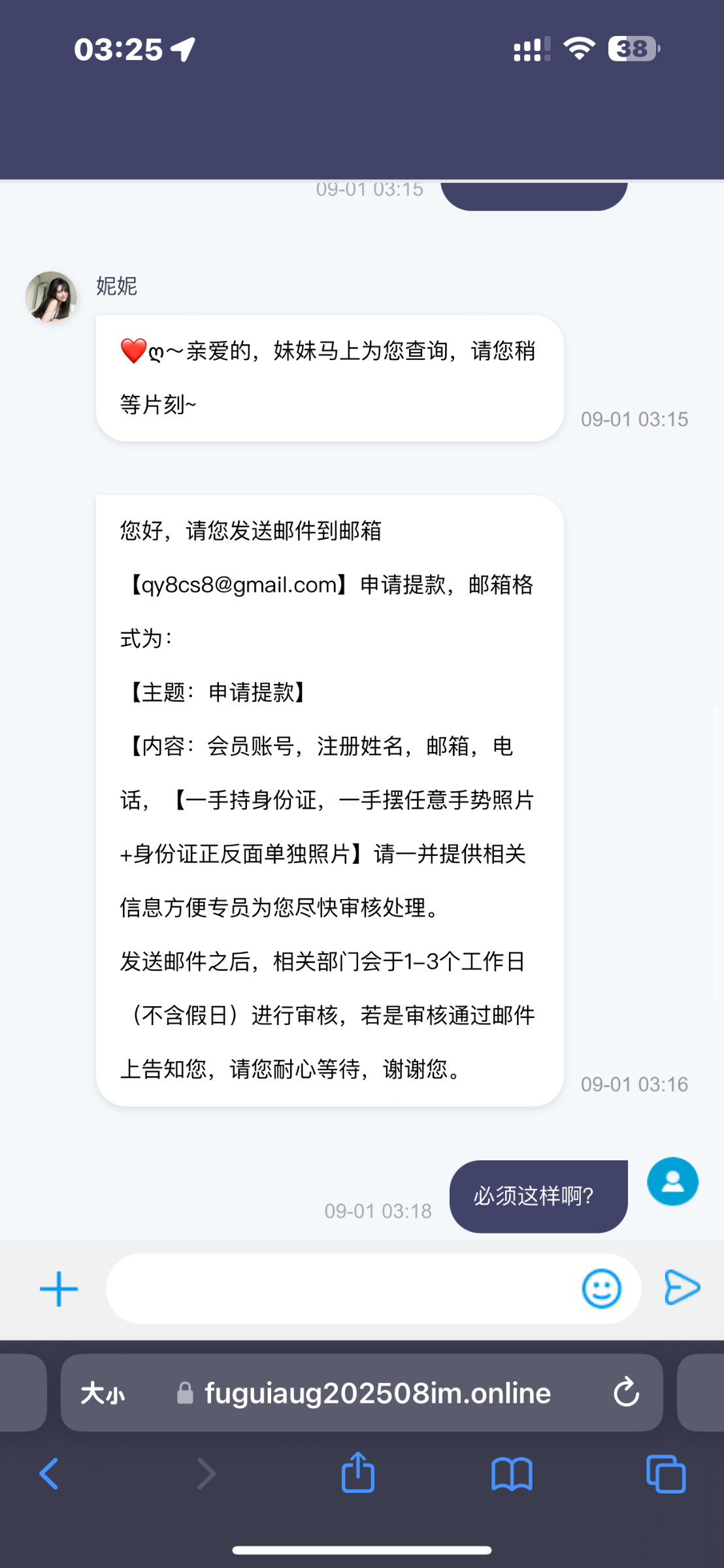Focus the chat message input field
This screenshot has width=724, height=1568.
tap(340, 1289)
